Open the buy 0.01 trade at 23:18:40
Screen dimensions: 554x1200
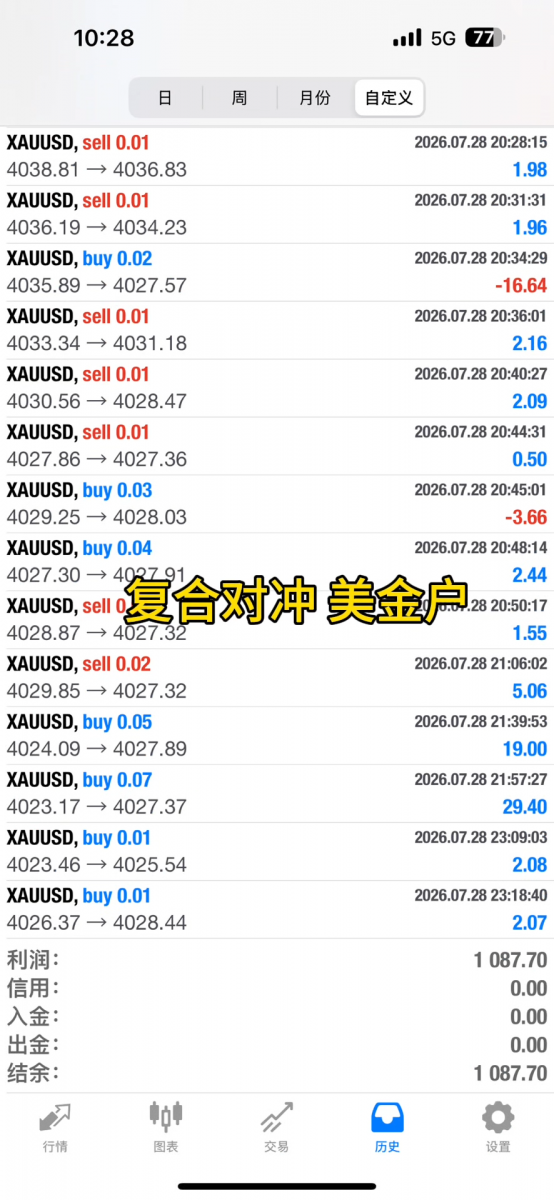(277, 910)
